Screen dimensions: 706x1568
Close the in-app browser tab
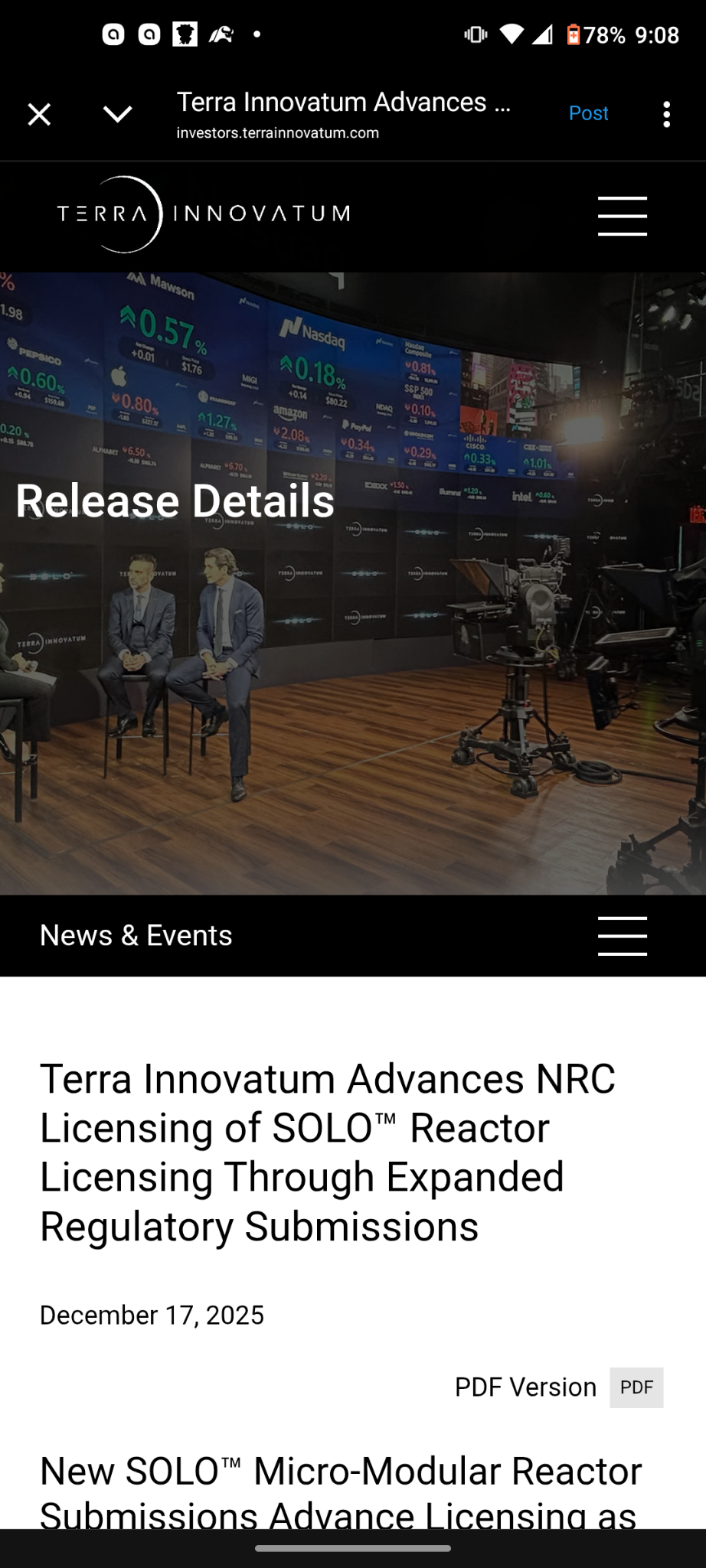click(39, 115)
